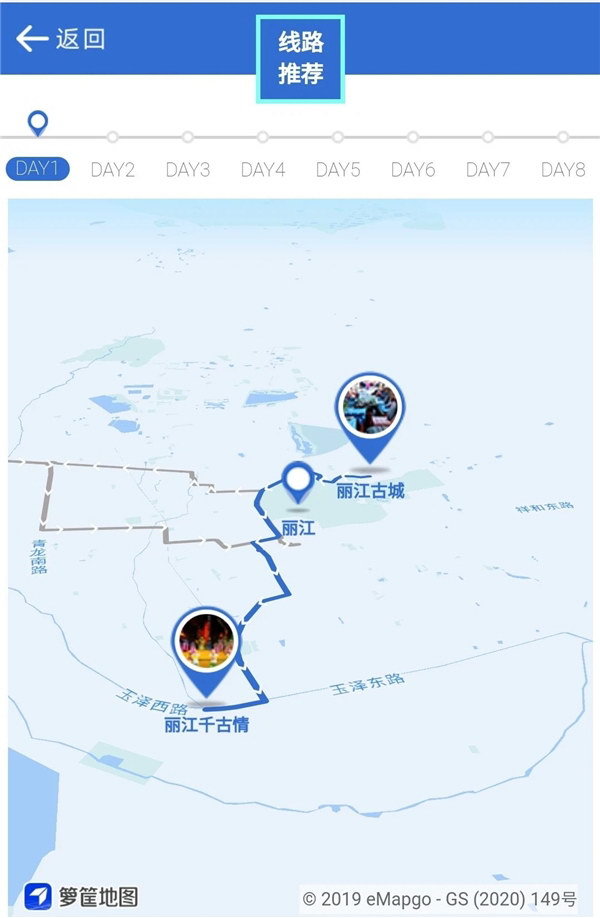
Task: Select the 线路推荐 tab
Action: coord(300,59)
